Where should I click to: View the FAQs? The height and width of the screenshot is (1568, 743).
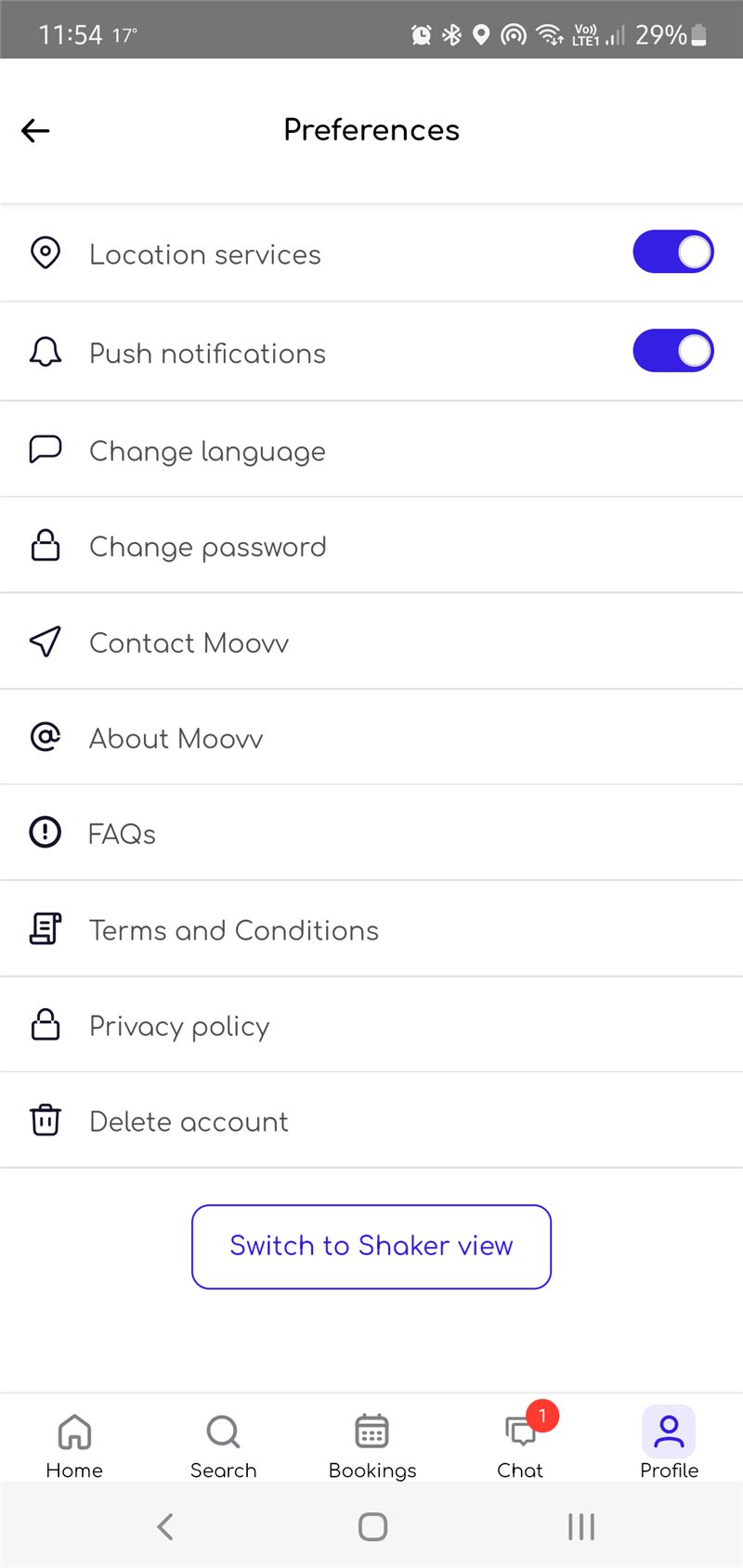371,834
